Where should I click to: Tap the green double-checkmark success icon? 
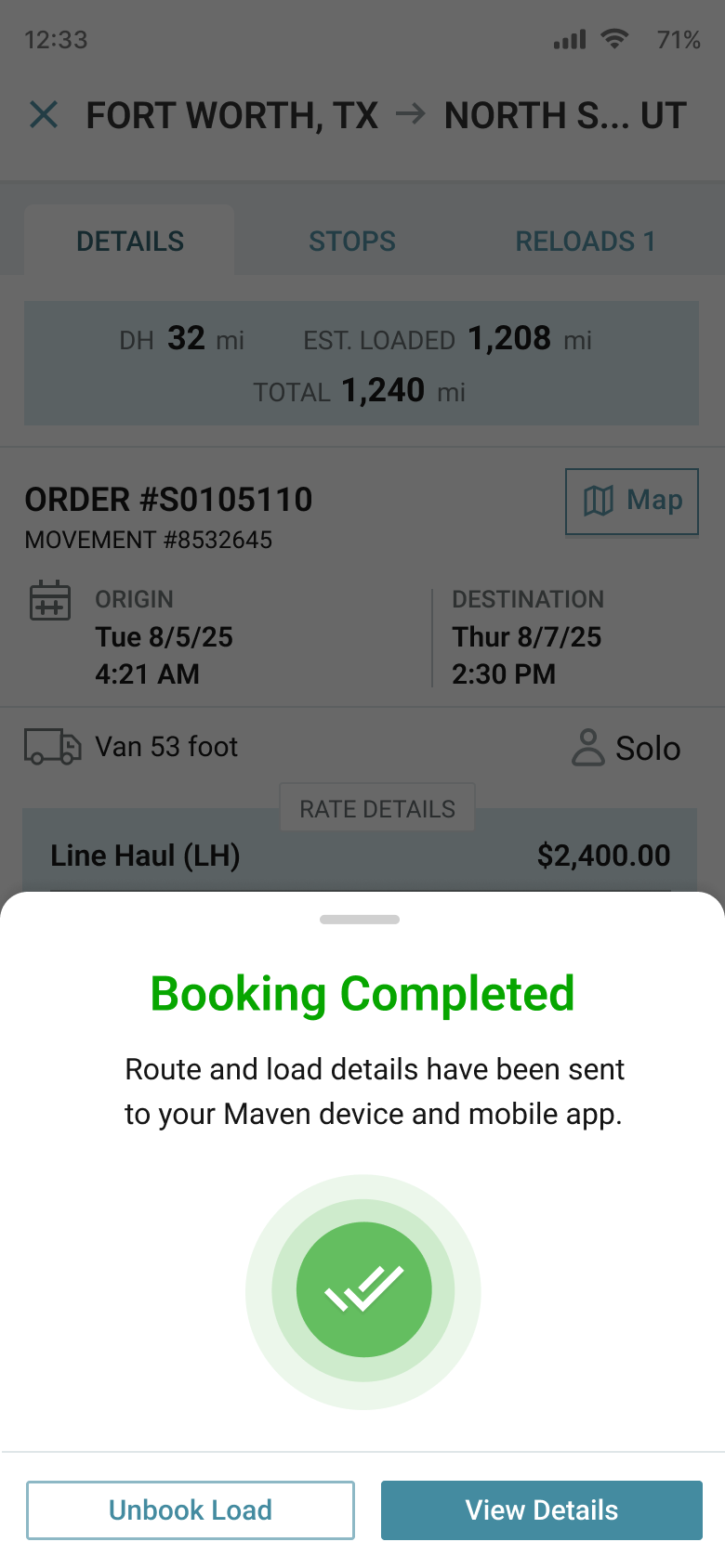coord(363,1289)
